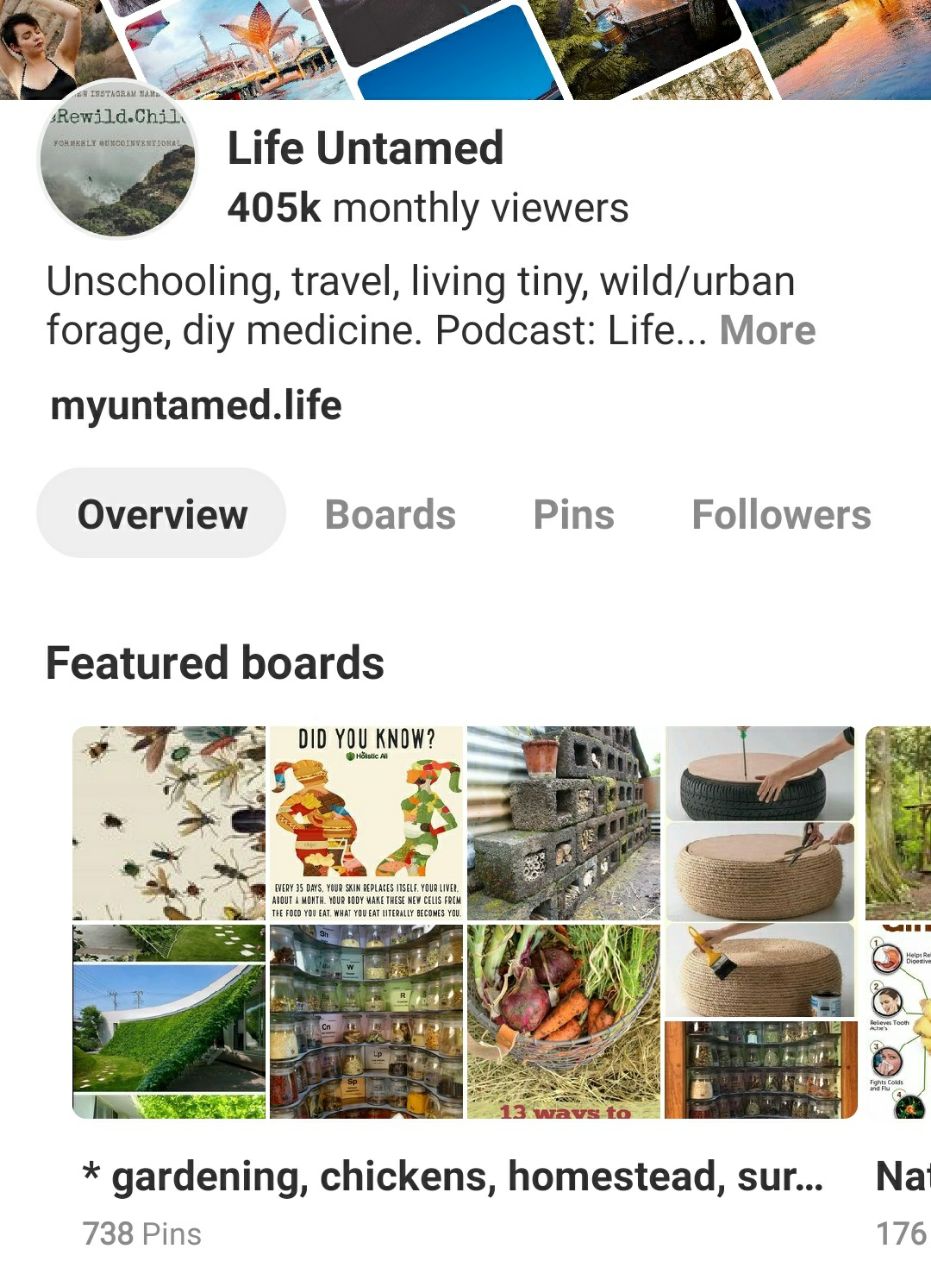931x1280 pixels.
Task: View the Life Untamed profile picture
Action: [x=116, y=160]
